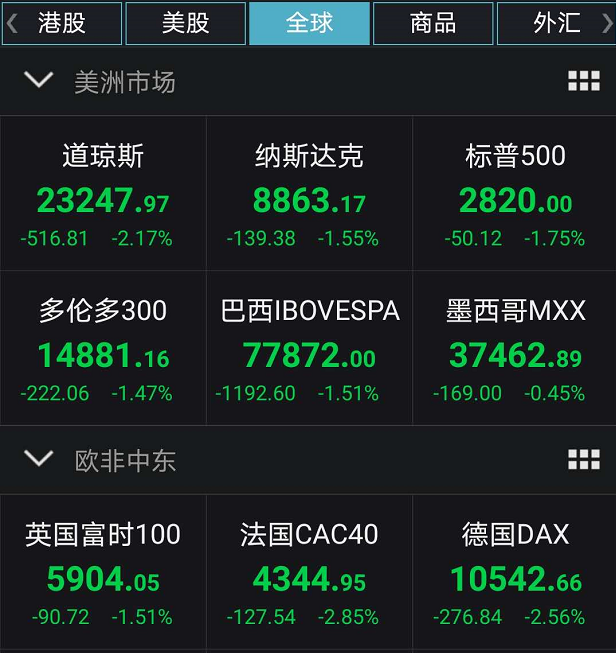This screenshot has width=616, height=653.
Task: Tap the right arrow on tab bar
Action: 607,23
